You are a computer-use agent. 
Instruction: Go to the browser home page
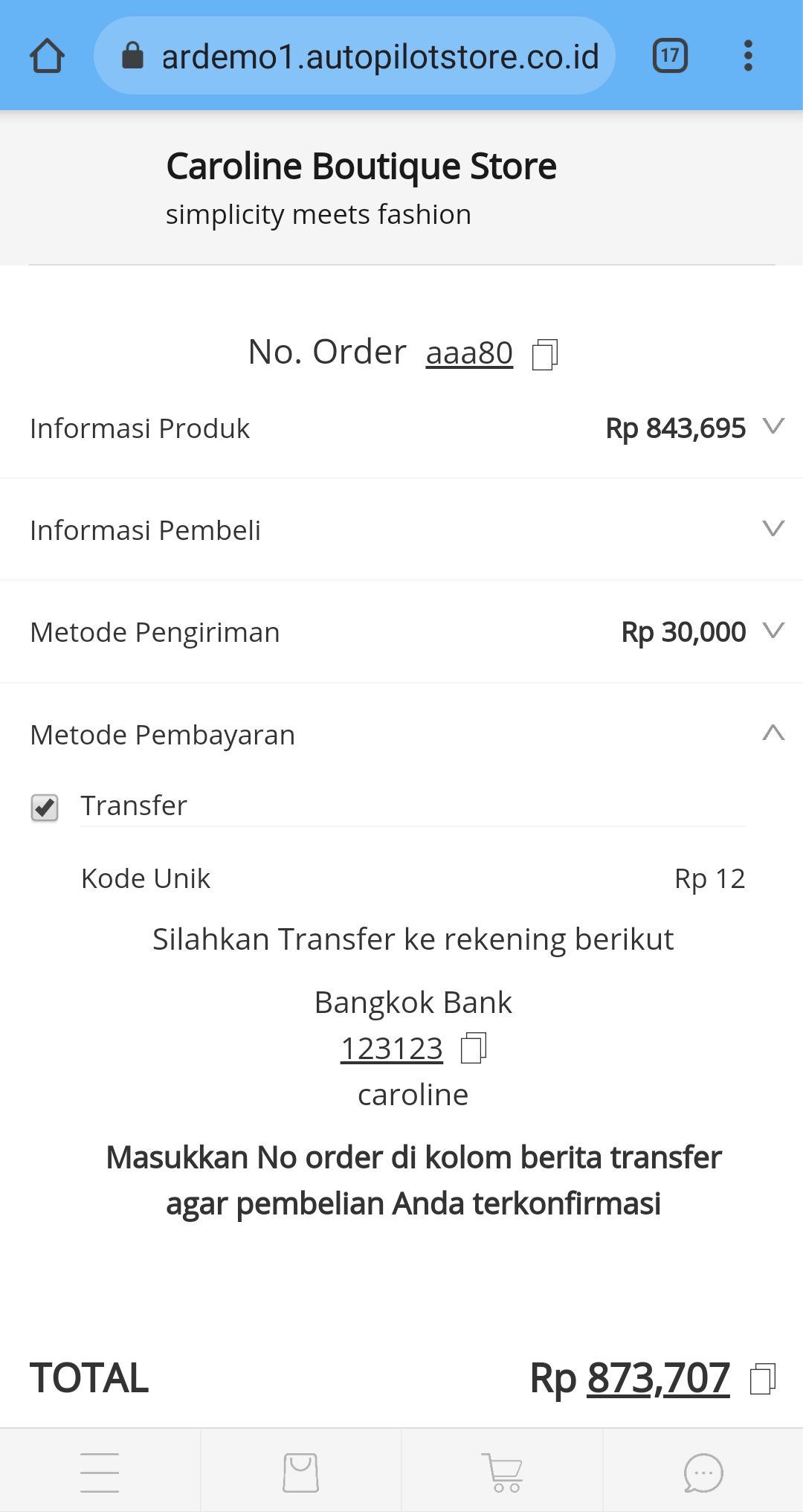47,56
